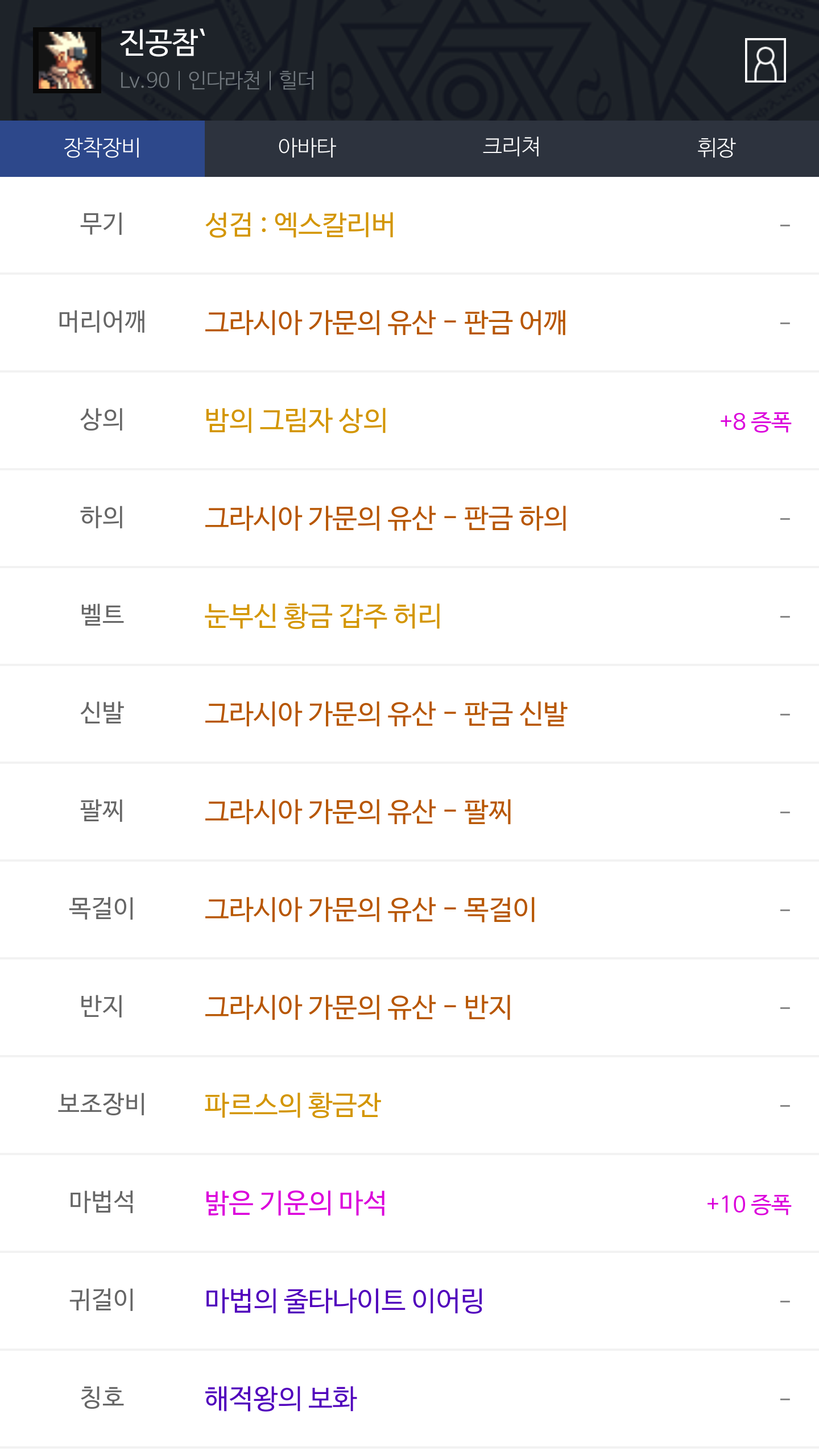View details of 밤의 그림자 상의
Screen dimensions: 819x1456
coord(296,420)
